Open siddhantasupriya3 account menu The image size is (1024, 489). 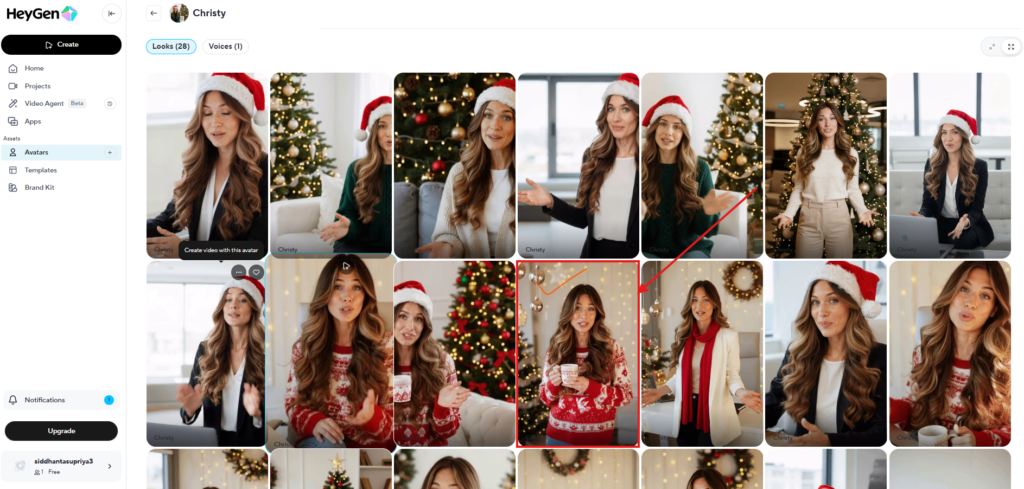click(x=61, y=465)
